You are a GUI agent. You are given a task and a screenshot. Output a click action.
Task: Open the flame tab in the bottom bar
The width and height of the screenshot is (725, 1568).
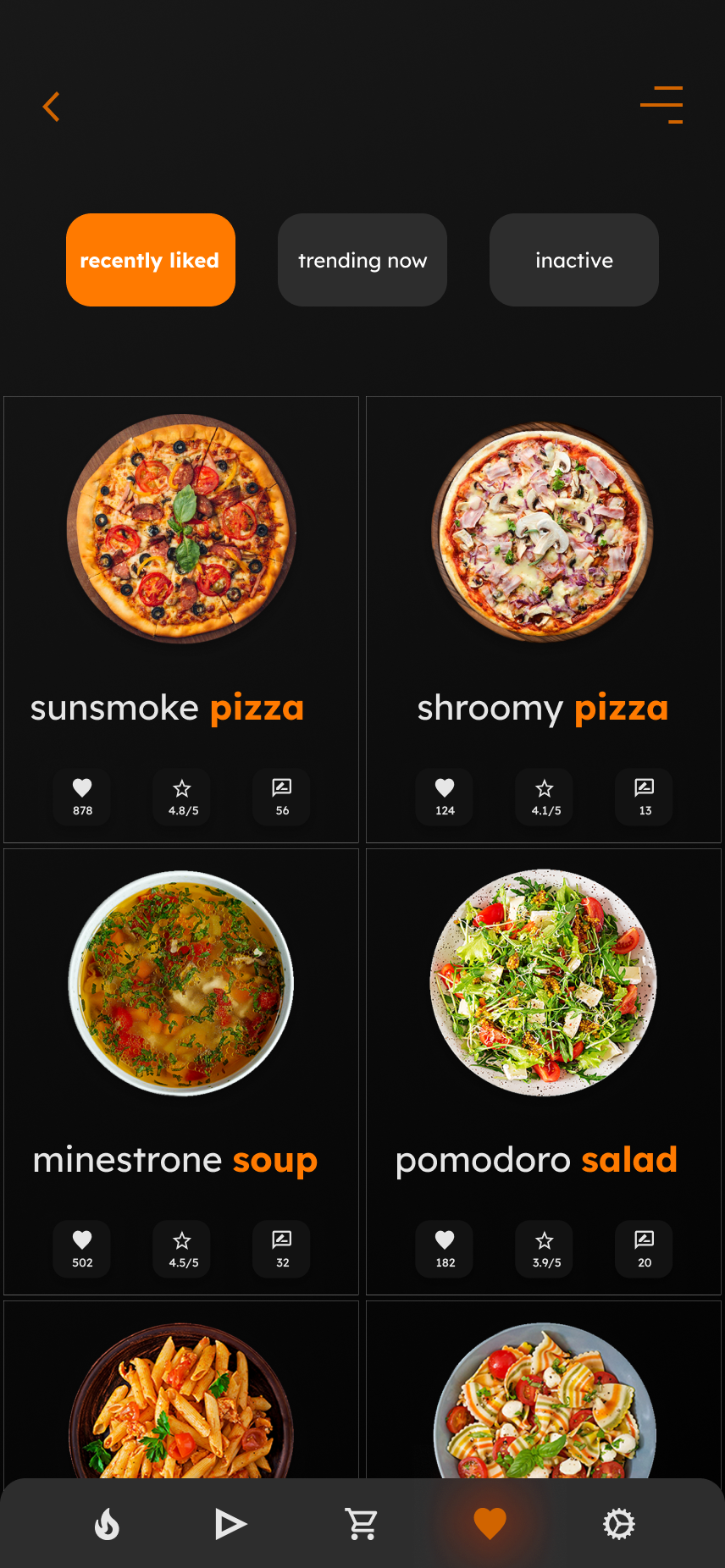(107, 1524)
